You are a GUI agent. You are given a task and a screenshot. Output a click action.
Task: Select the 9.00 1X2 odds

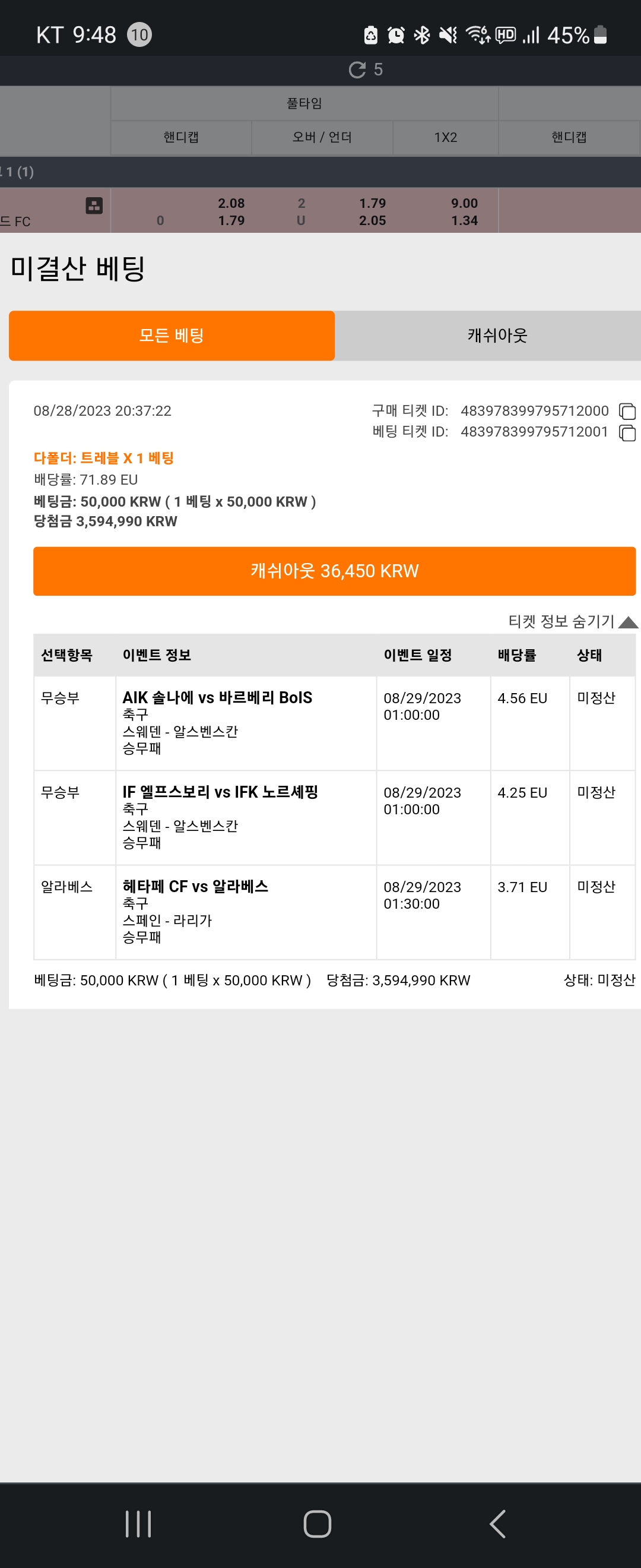tap(464, 203)
